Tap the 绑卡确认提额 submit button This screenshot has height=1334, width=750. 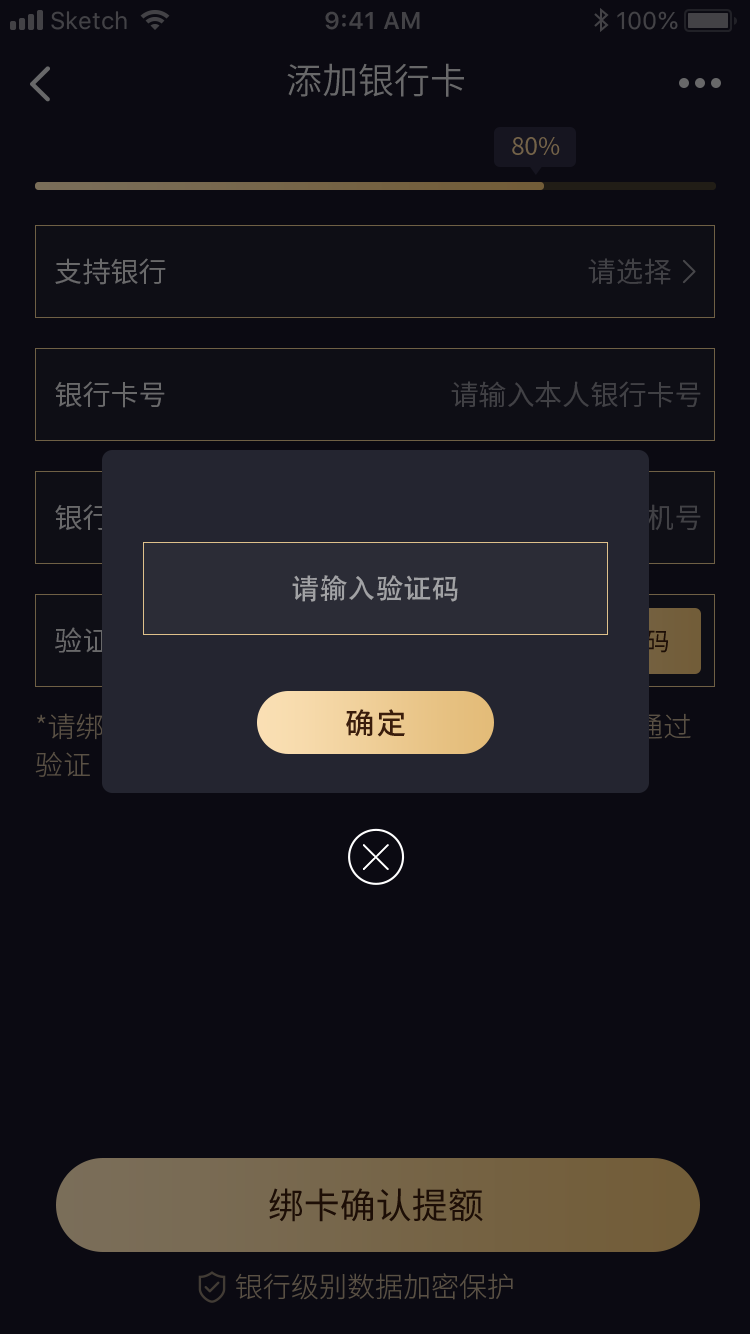[x=375, y=1205]
